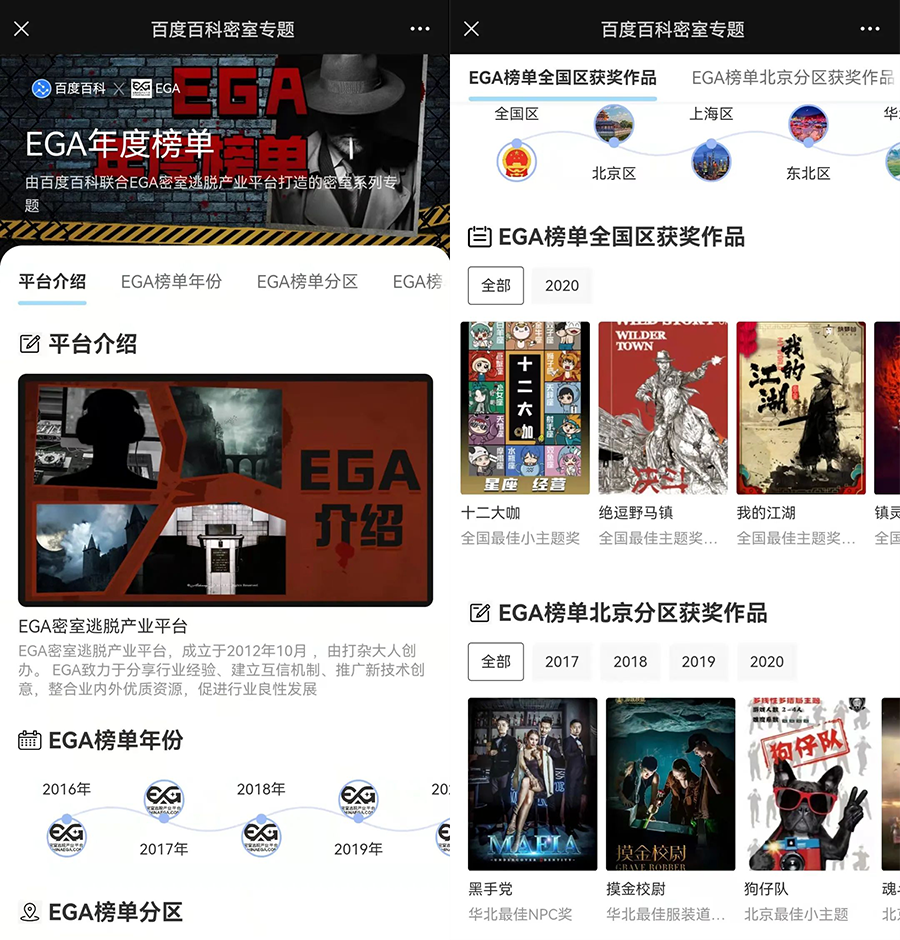900x940 pixels.
Task: Open the EGA介绍 platform card
Action: (x=225, y=490)
